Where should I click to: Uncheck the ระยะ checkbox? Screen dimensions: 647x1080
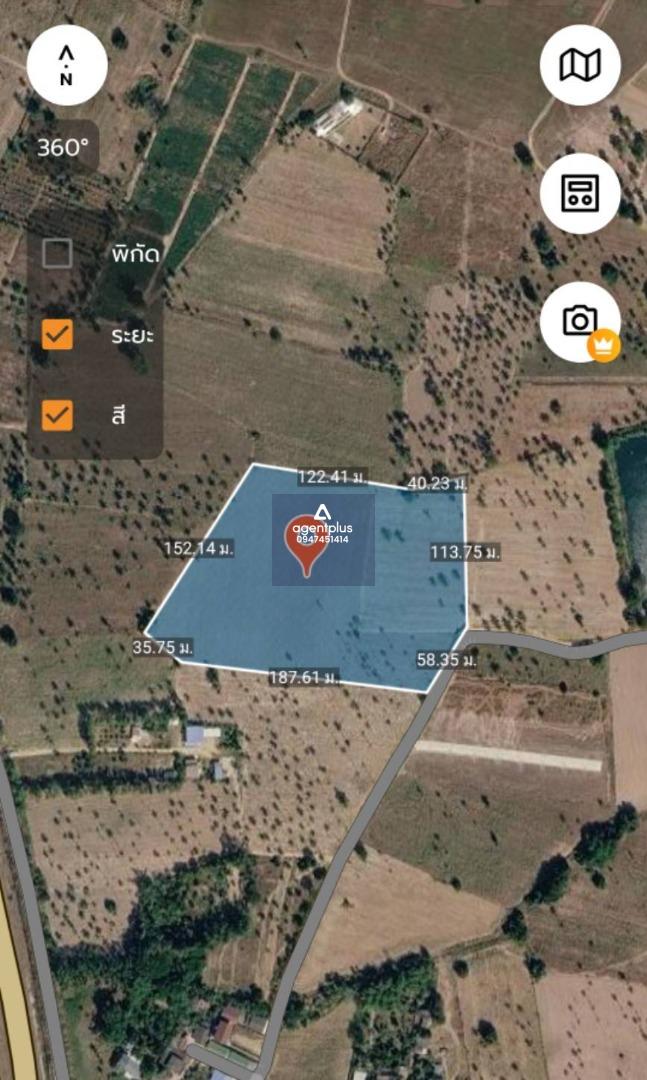[57, 334]
